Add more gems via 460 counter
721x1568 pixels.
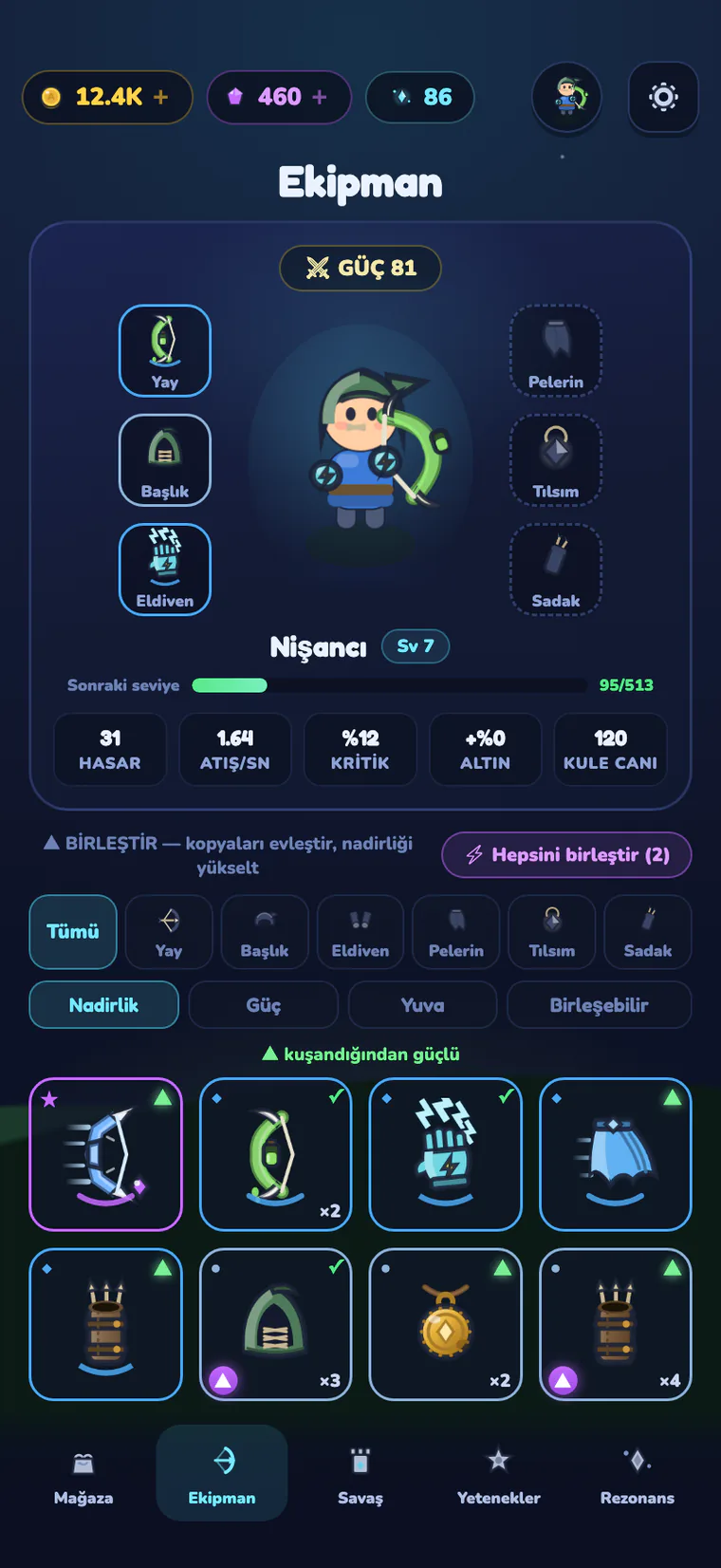click(279, 97)
